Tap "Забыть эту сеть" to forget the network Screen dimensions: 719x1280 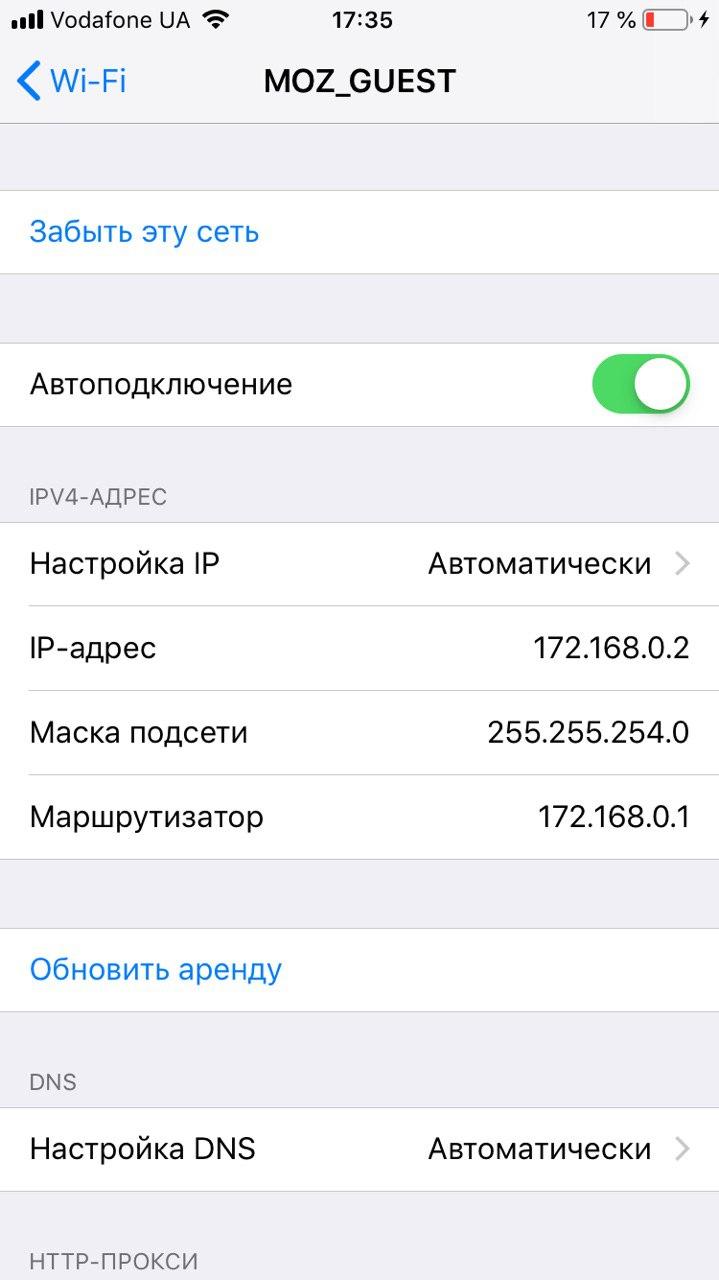pos(144,232)
